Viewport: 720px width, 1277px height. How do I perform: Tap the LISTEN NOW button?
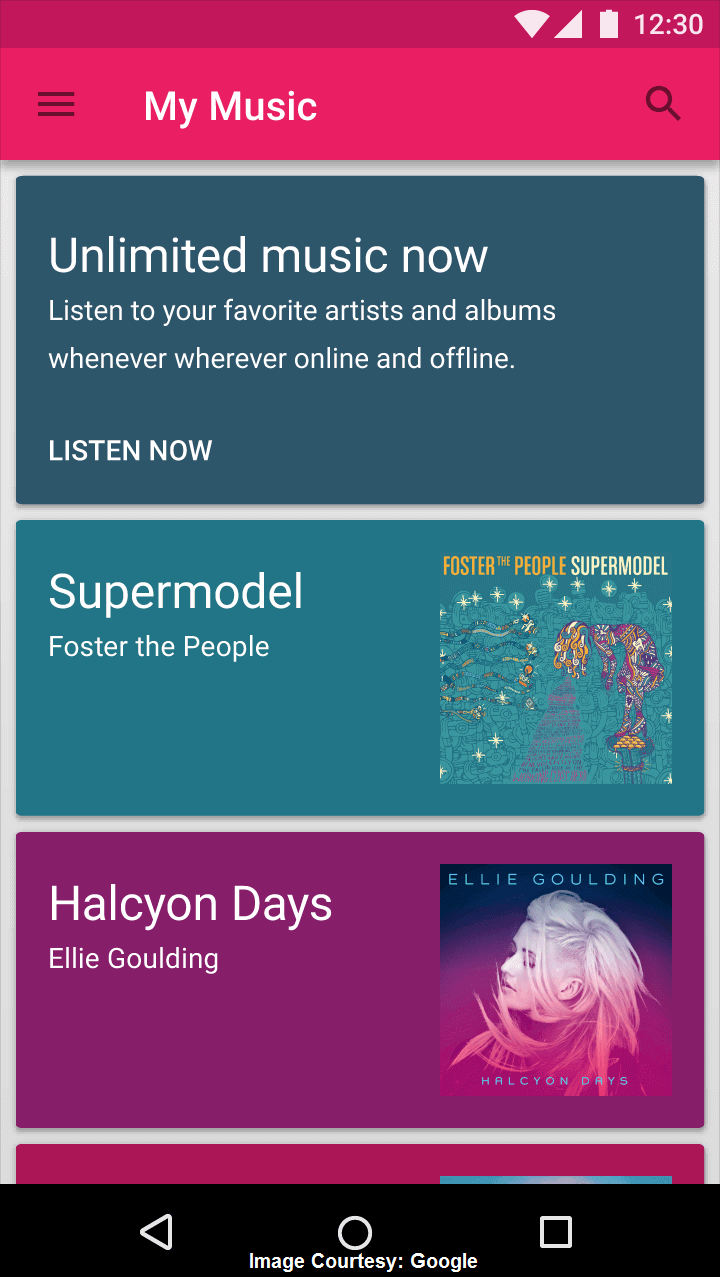pyautogui.click(x=130, y=451)
